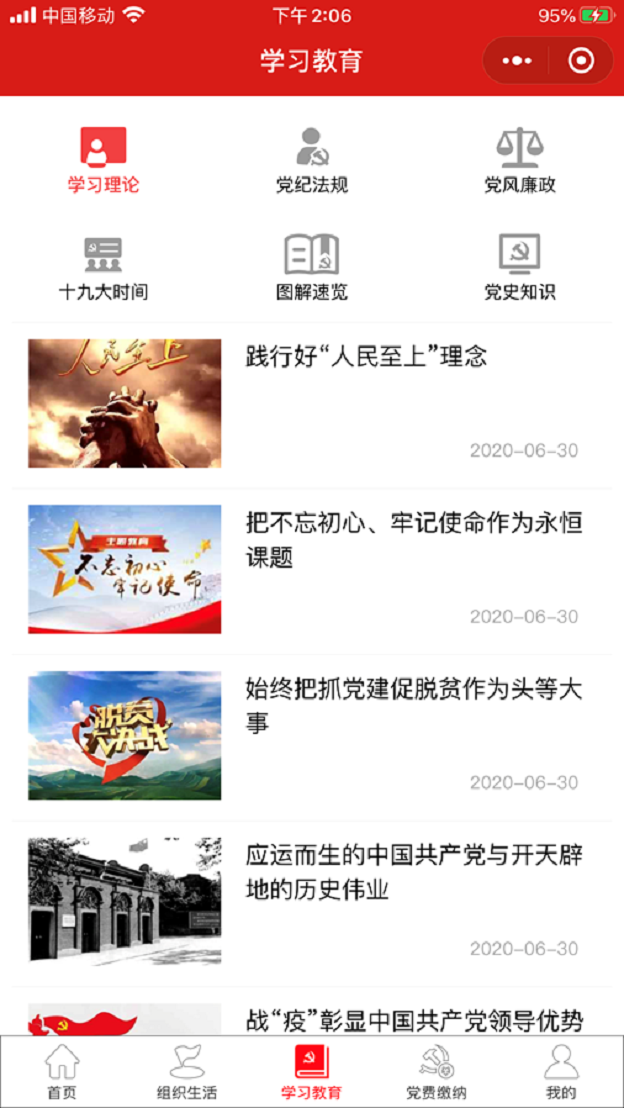Go to the 我的 profile tab
This screenshot has width=624, height=1108.
point(561,1072)
